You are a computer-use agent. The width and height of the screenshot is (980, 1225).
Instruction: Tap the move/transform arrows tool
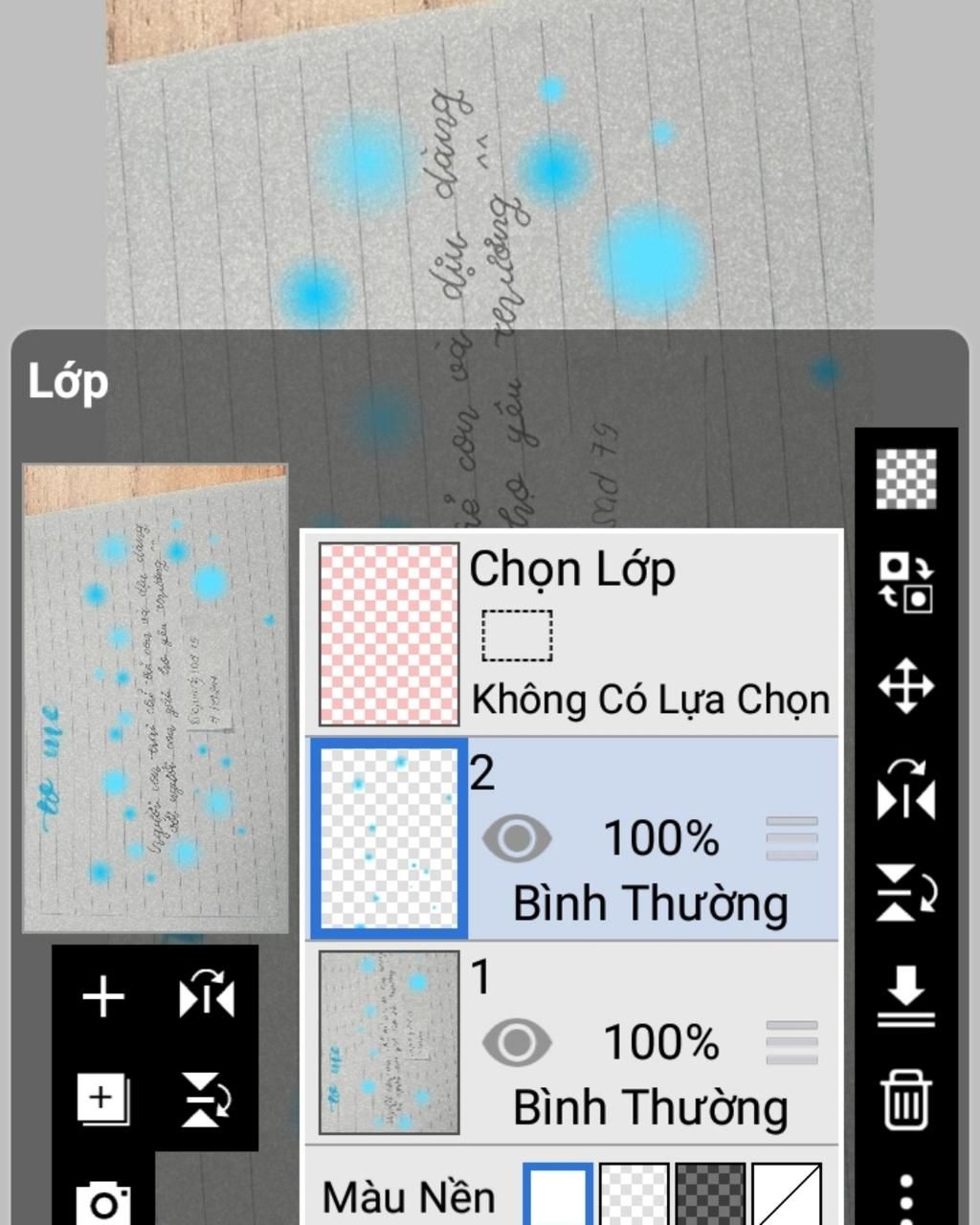point(905,687)
